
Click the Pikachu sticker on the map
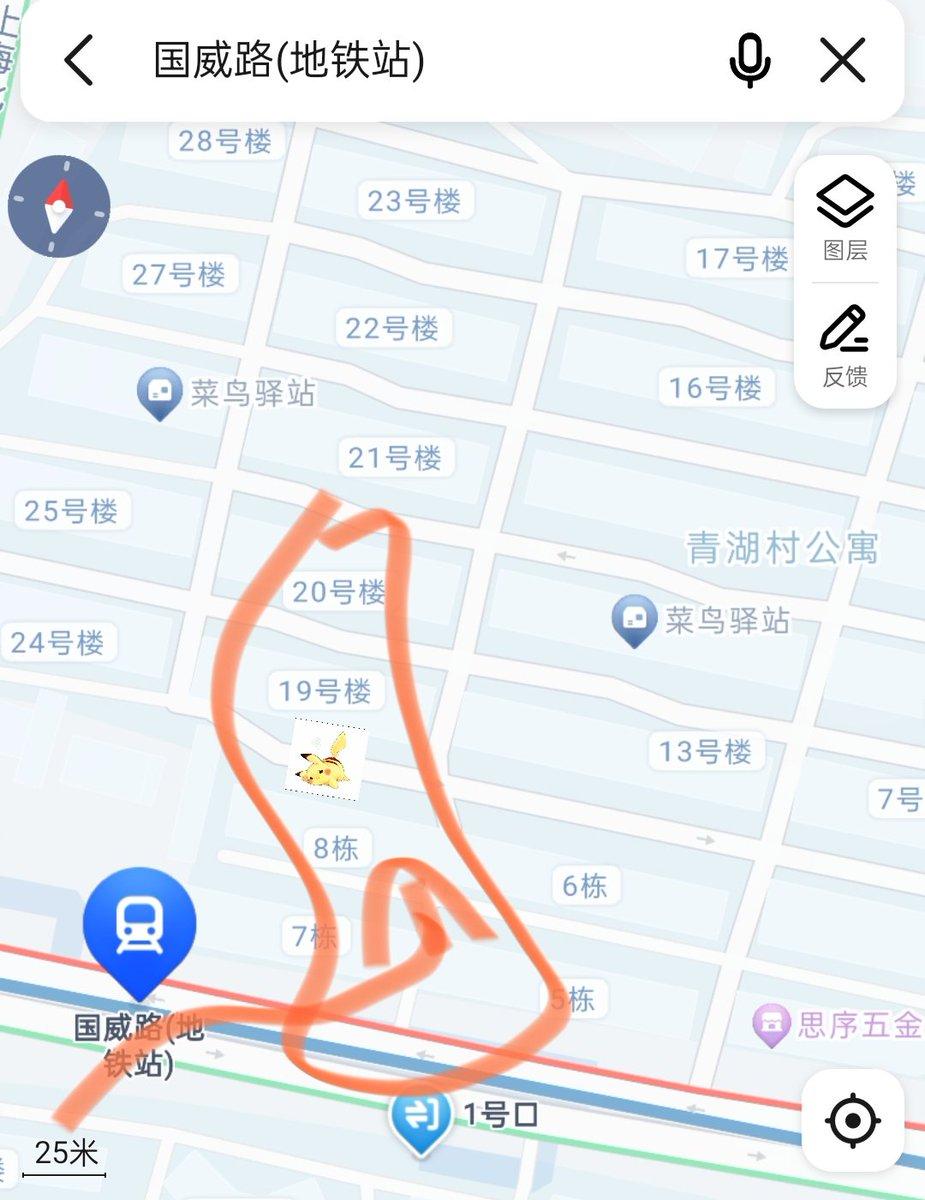coord(323,762)
